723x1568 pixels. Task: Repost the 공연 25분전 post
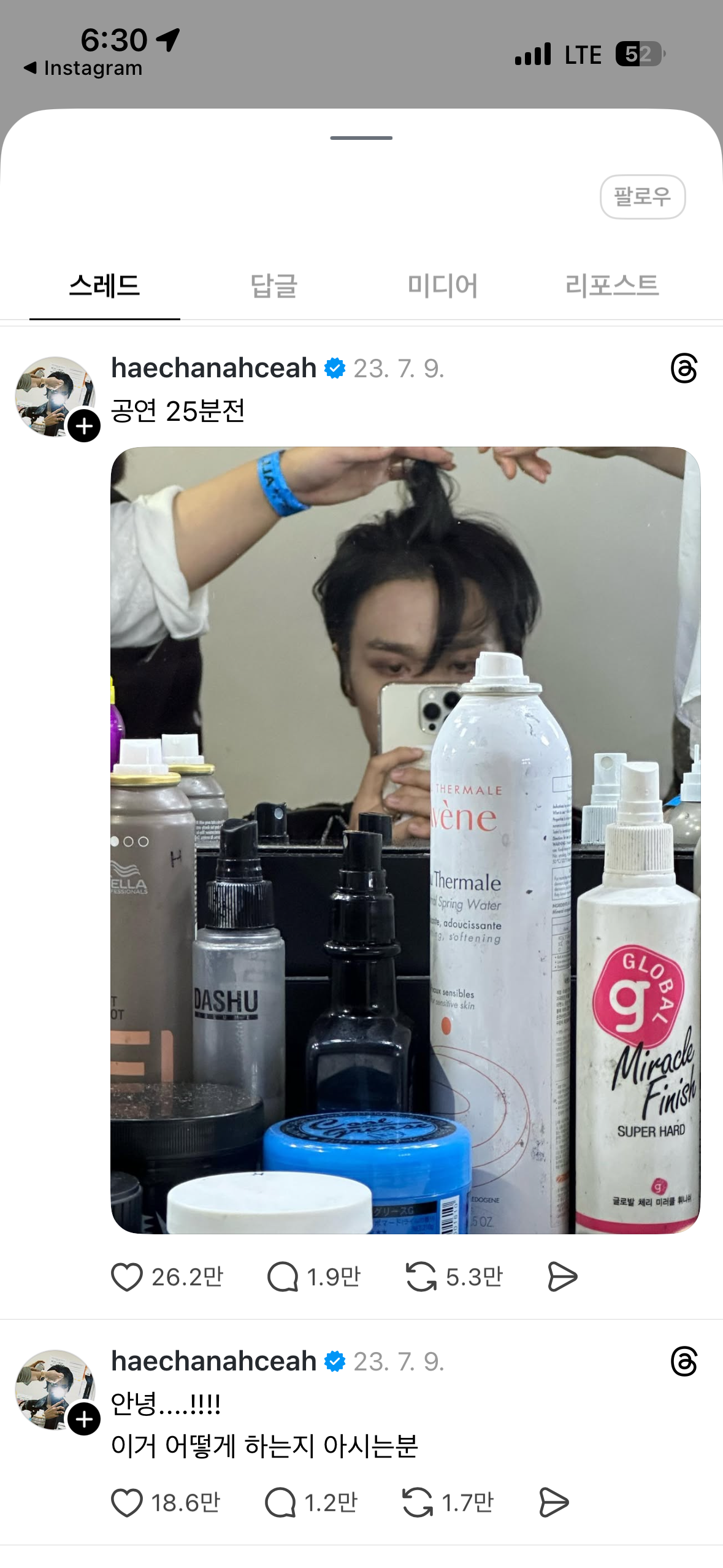point(421,1277)
